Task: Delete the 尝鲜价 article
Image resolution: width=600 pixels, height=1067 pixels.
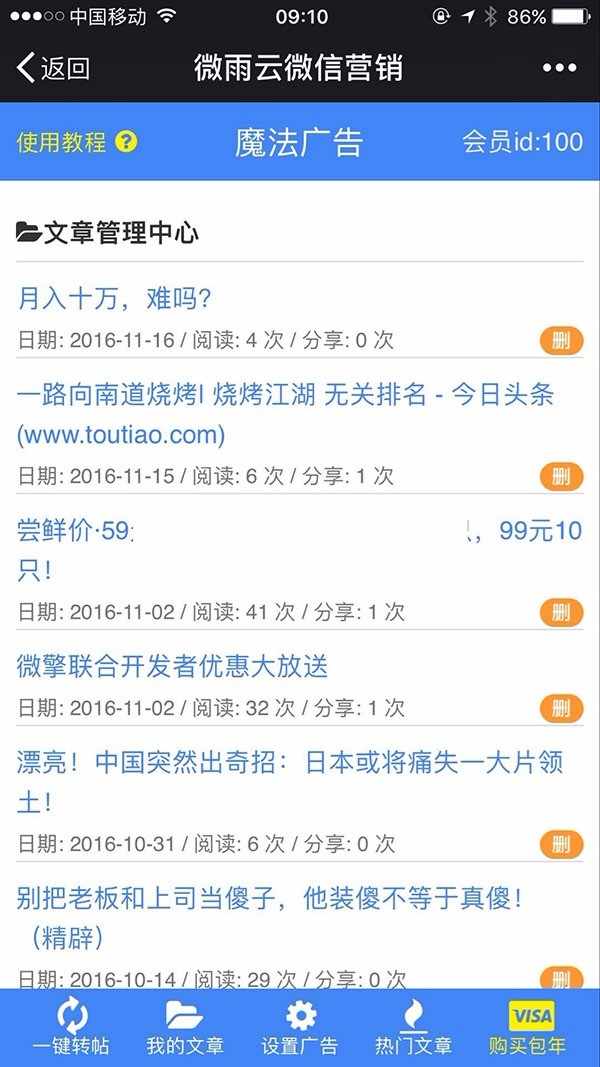Action: tap(561, 612)
